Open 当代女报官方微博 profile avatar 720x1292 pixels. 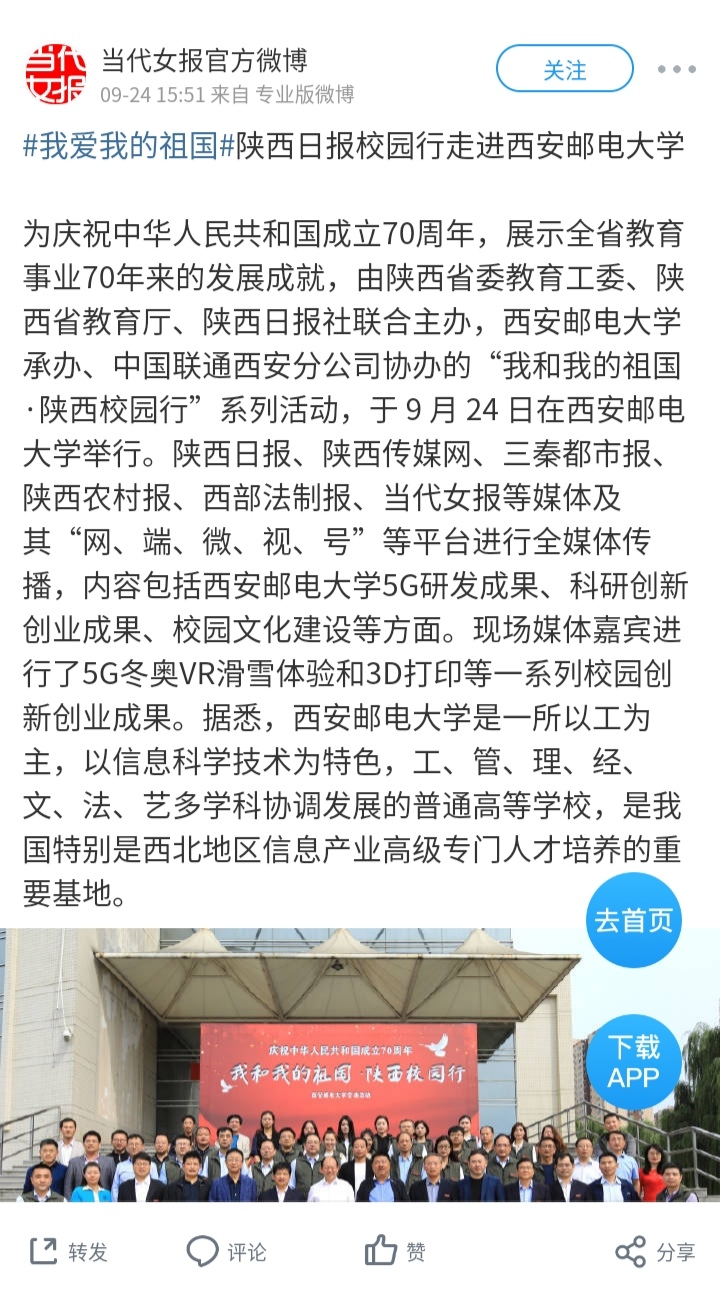(55, 74)
